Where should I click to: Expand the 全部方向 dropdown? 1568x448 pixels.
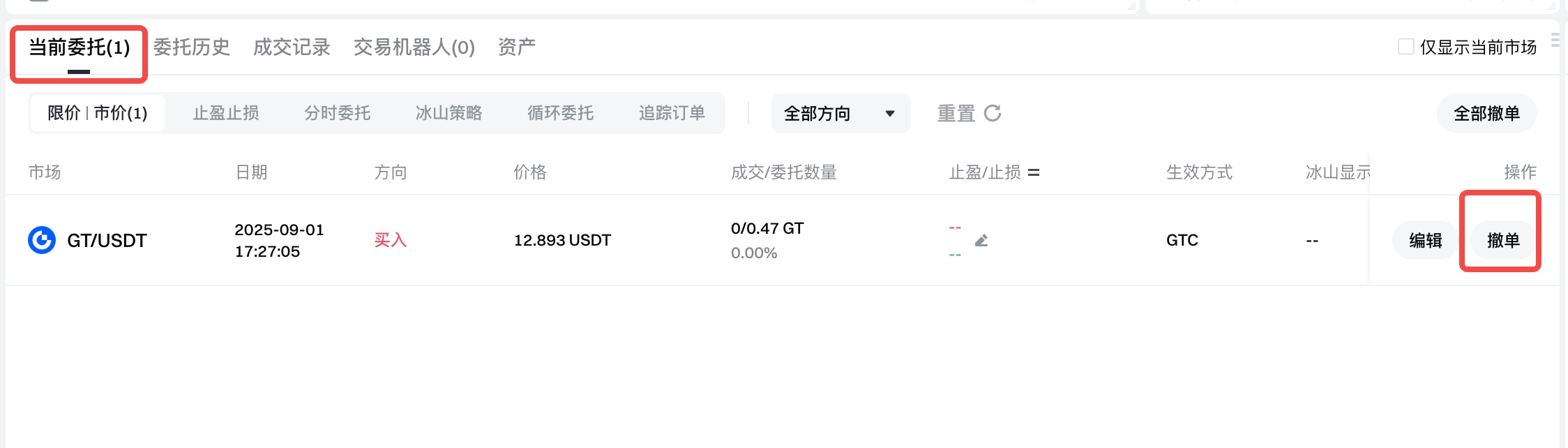click(x=840, y=113)
